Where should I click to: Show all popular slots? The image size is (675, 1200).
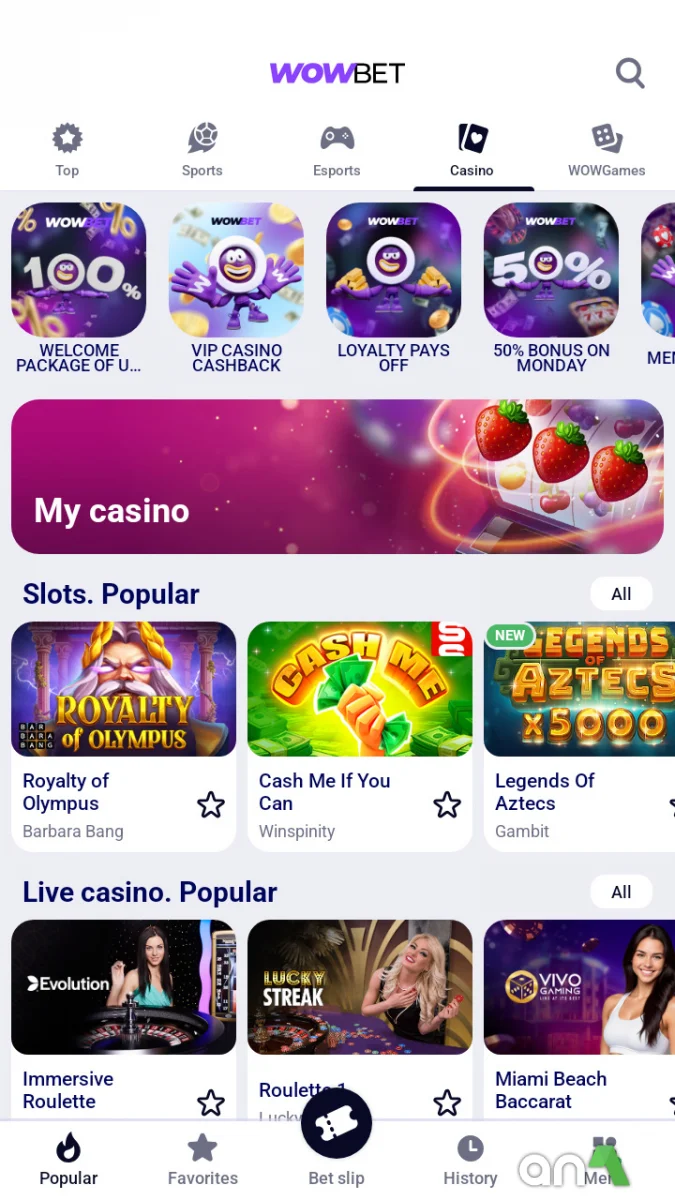621,594
